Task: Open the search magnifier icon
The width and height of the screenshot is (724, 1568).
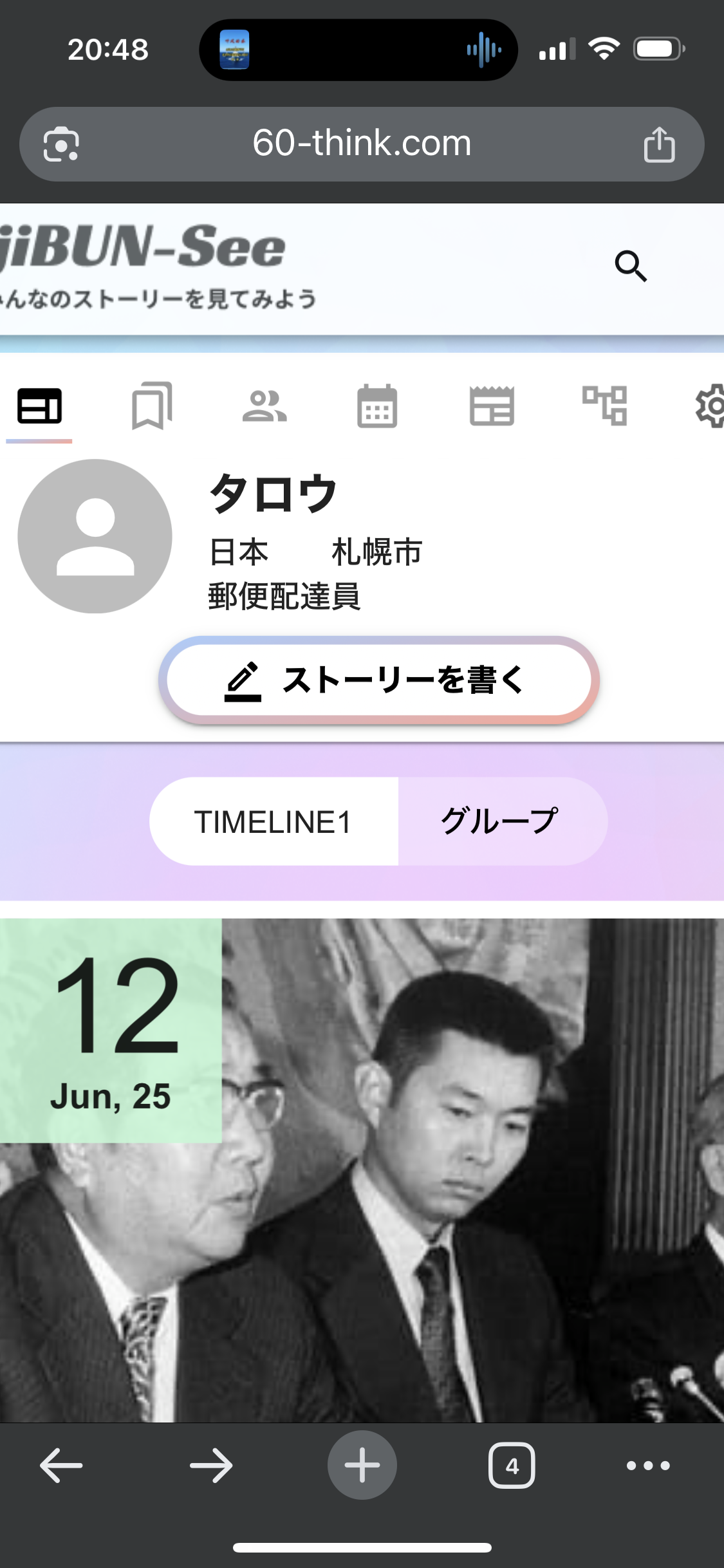Action: pyautogui.click(x=631, y=266)
